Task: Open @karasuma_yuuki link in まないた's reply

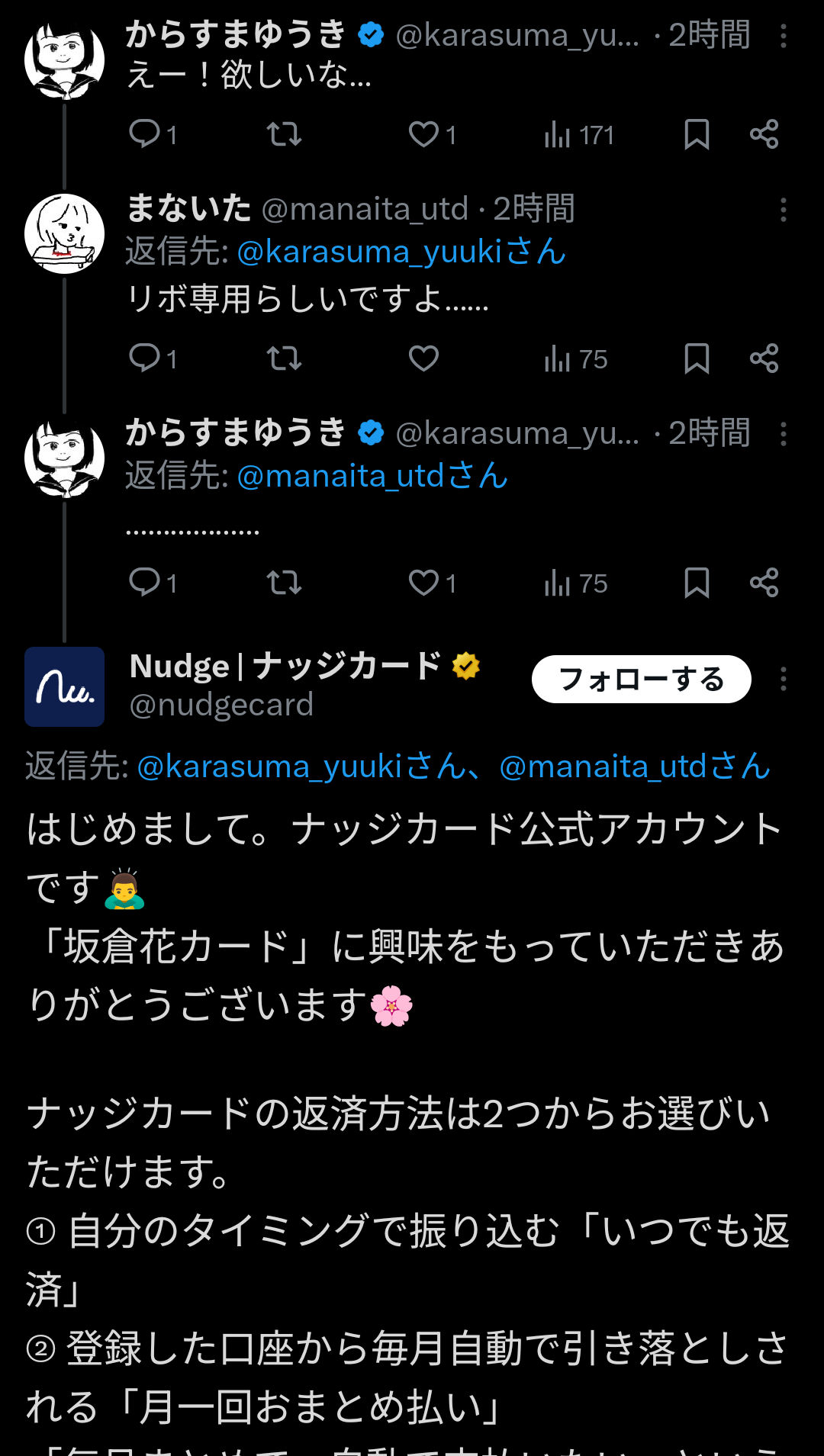Action: 401,252
